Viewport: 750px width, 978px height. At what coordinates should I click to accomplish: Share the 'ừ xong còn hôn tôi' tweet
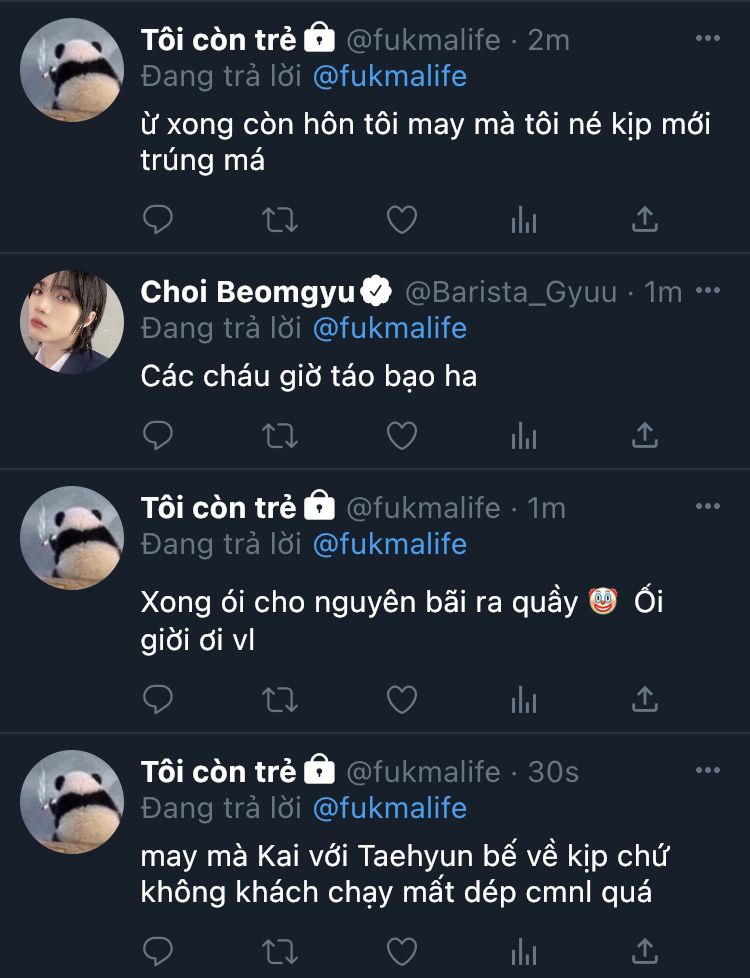[x=646, y=219]
